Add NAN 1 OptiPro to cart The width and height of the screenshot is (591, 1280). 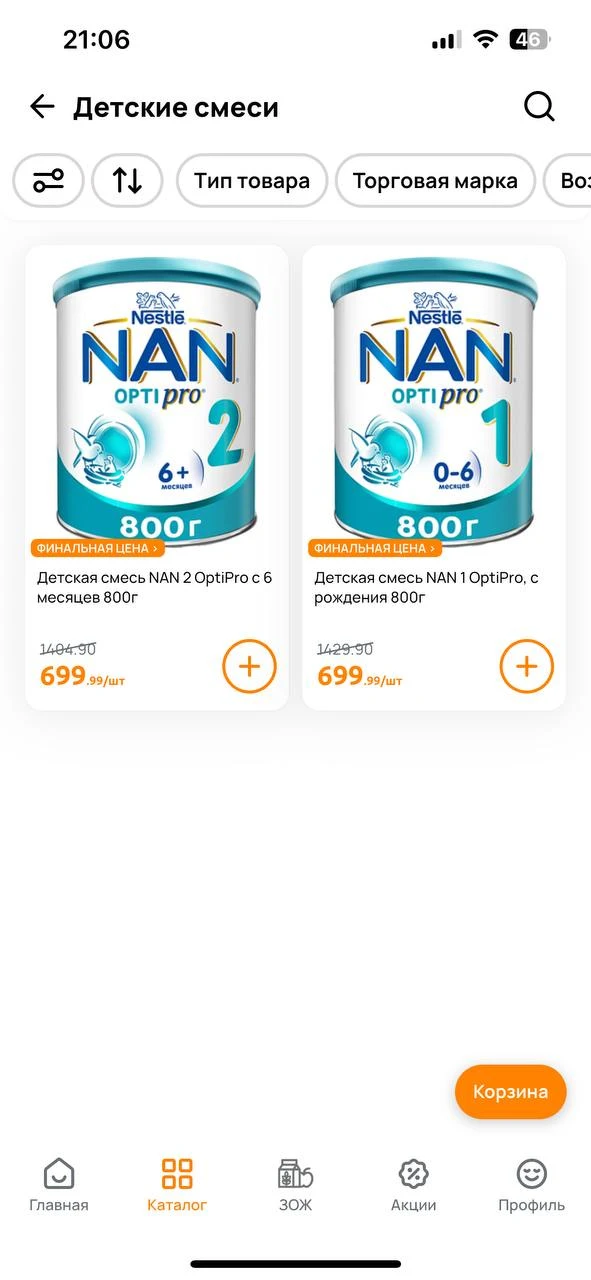pyautogui.click(x=526, y=666)
